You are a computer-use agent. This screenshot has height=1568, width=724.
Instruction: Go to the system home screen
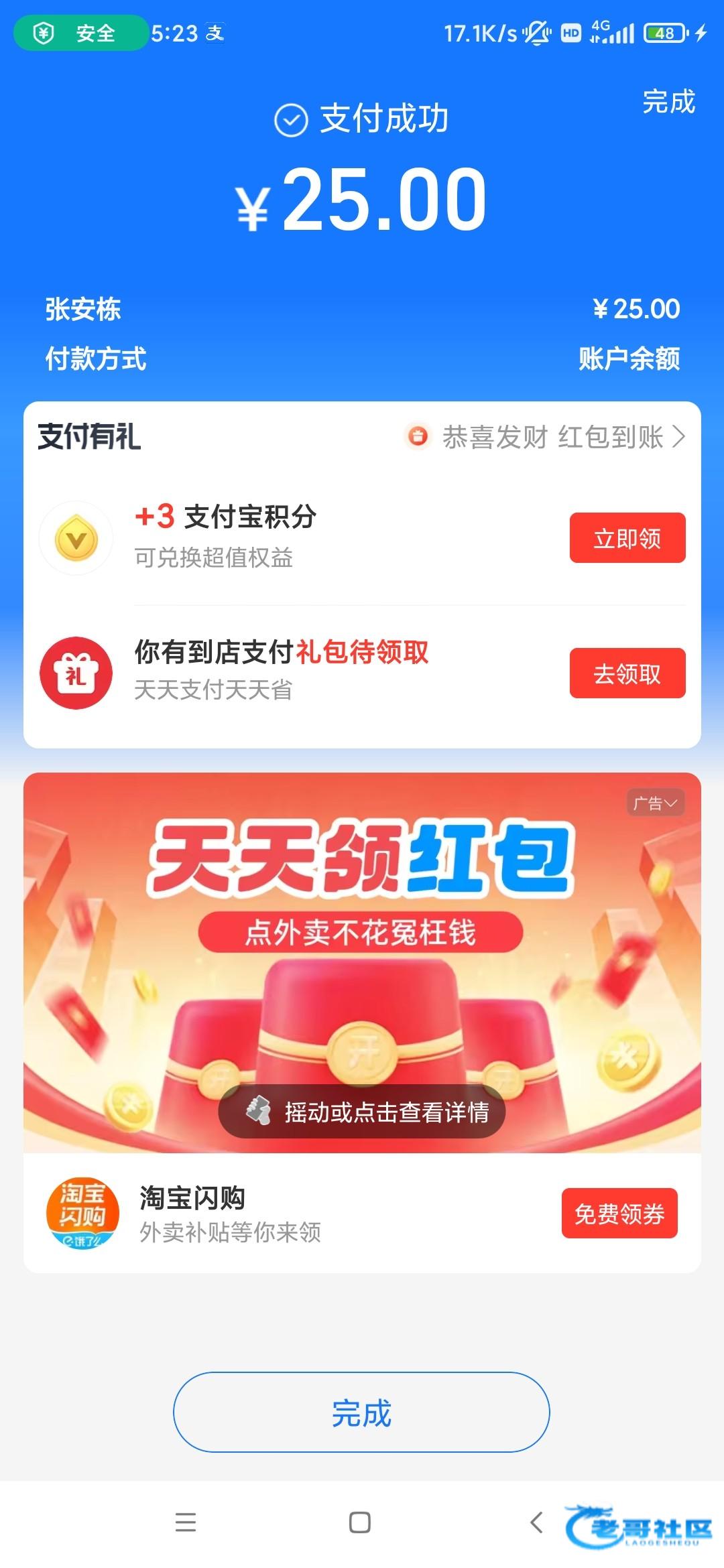click(360, 1522)
